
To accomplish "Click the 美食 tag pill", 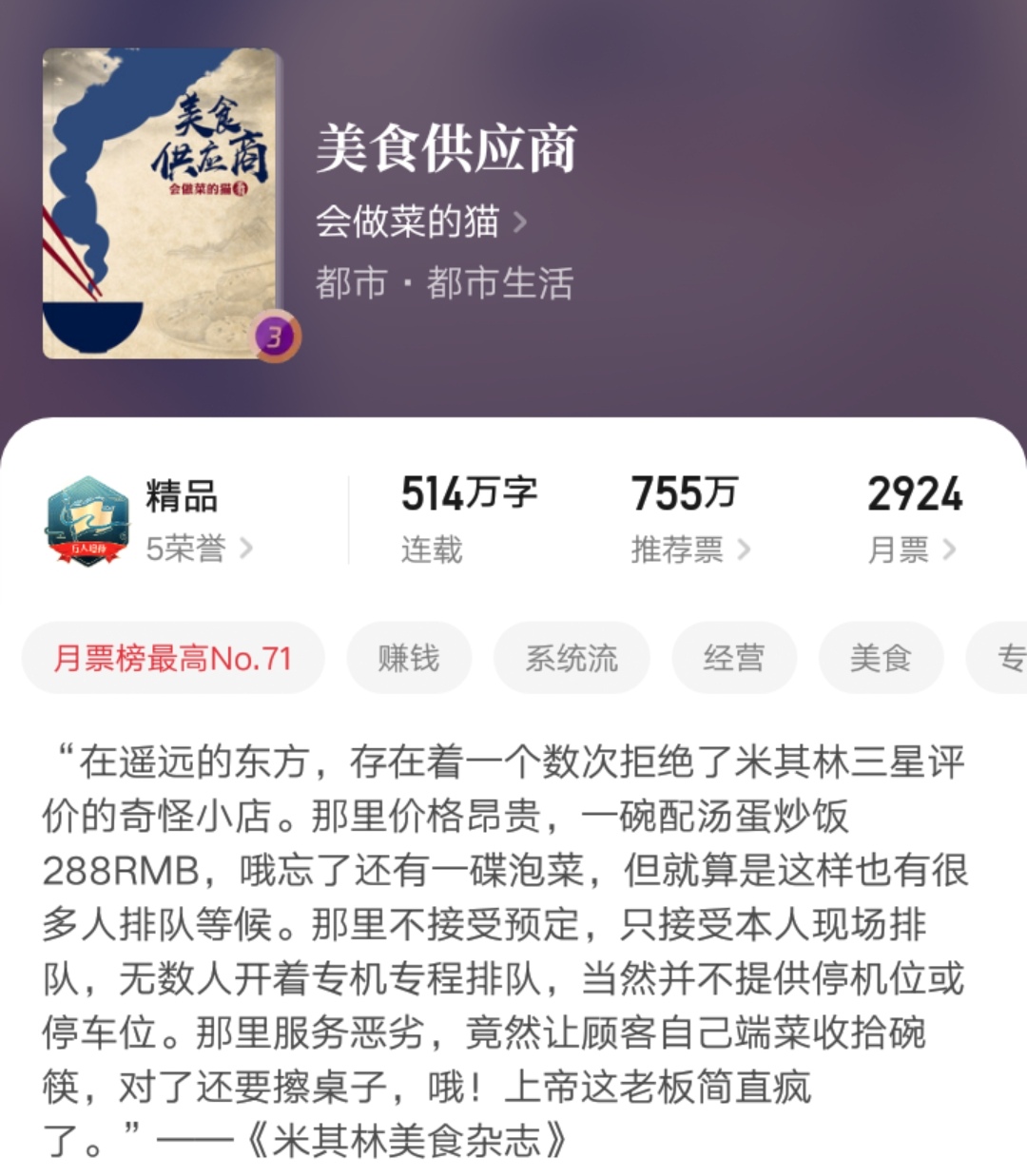I will tap(881, 657).
